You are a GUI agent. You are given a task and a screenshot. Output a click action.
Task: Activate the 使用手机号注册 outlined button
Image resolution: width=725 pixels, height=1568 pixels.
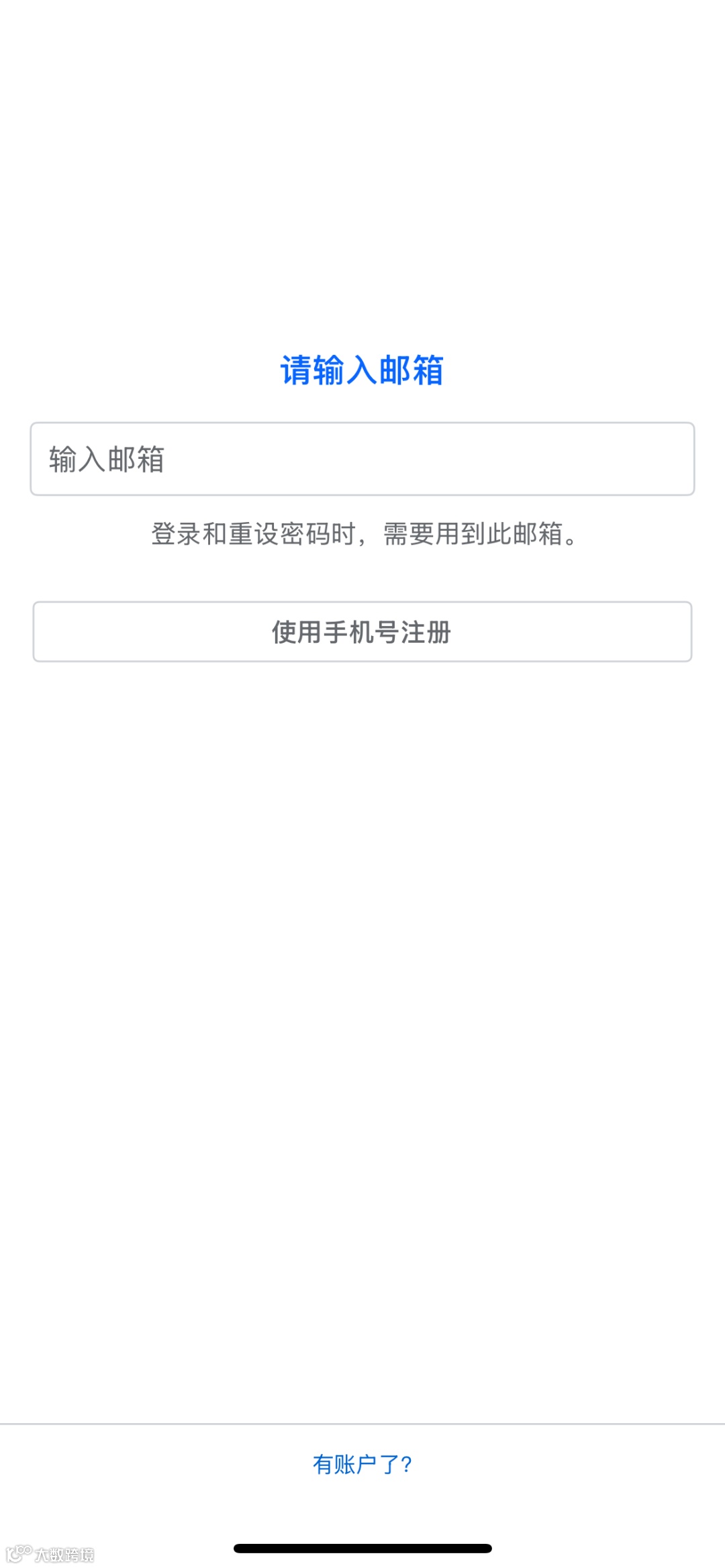pyautogui.click(x=362, y=631)
